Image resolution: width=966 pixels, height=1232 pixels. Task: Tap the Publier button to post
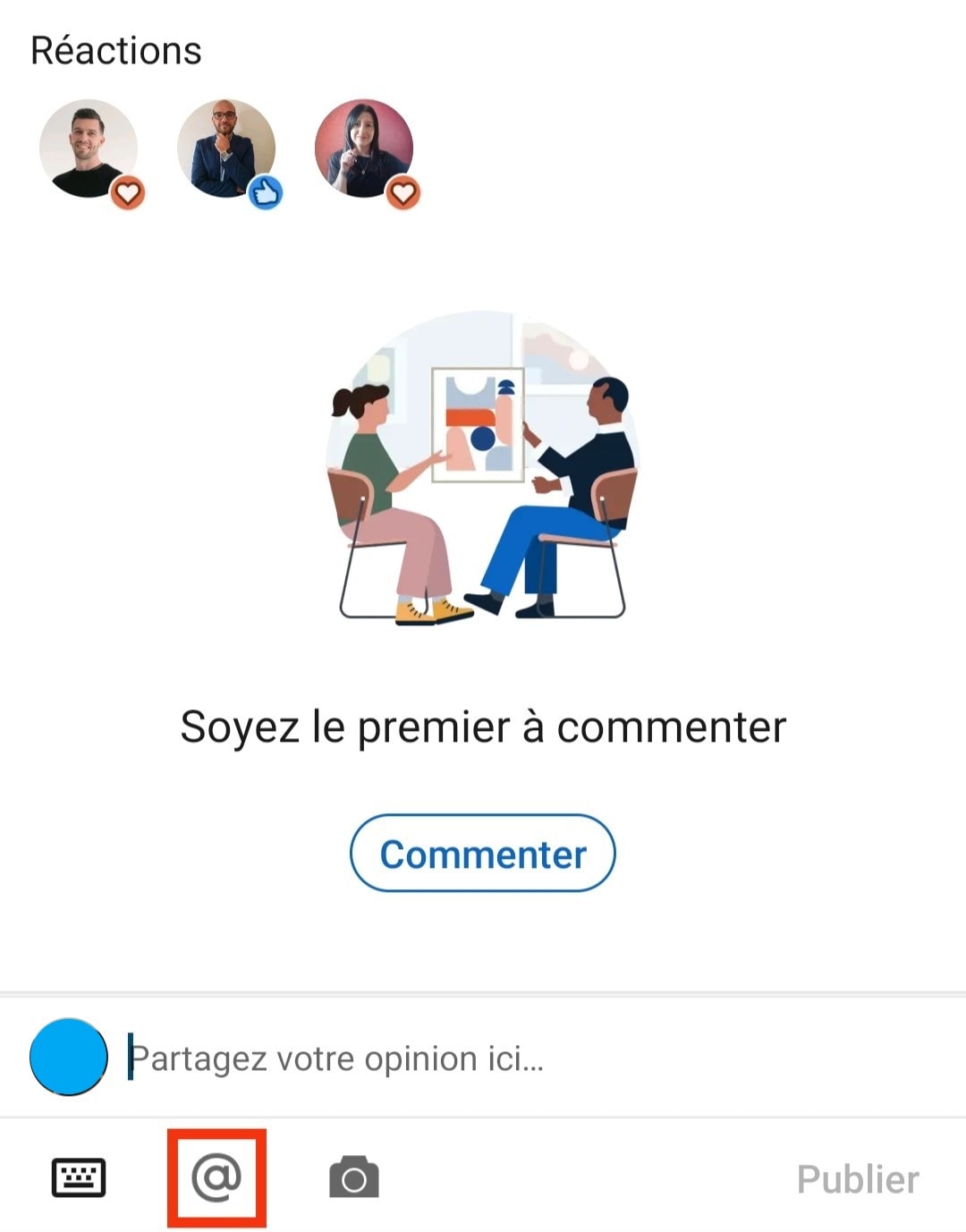[857, 1177]
